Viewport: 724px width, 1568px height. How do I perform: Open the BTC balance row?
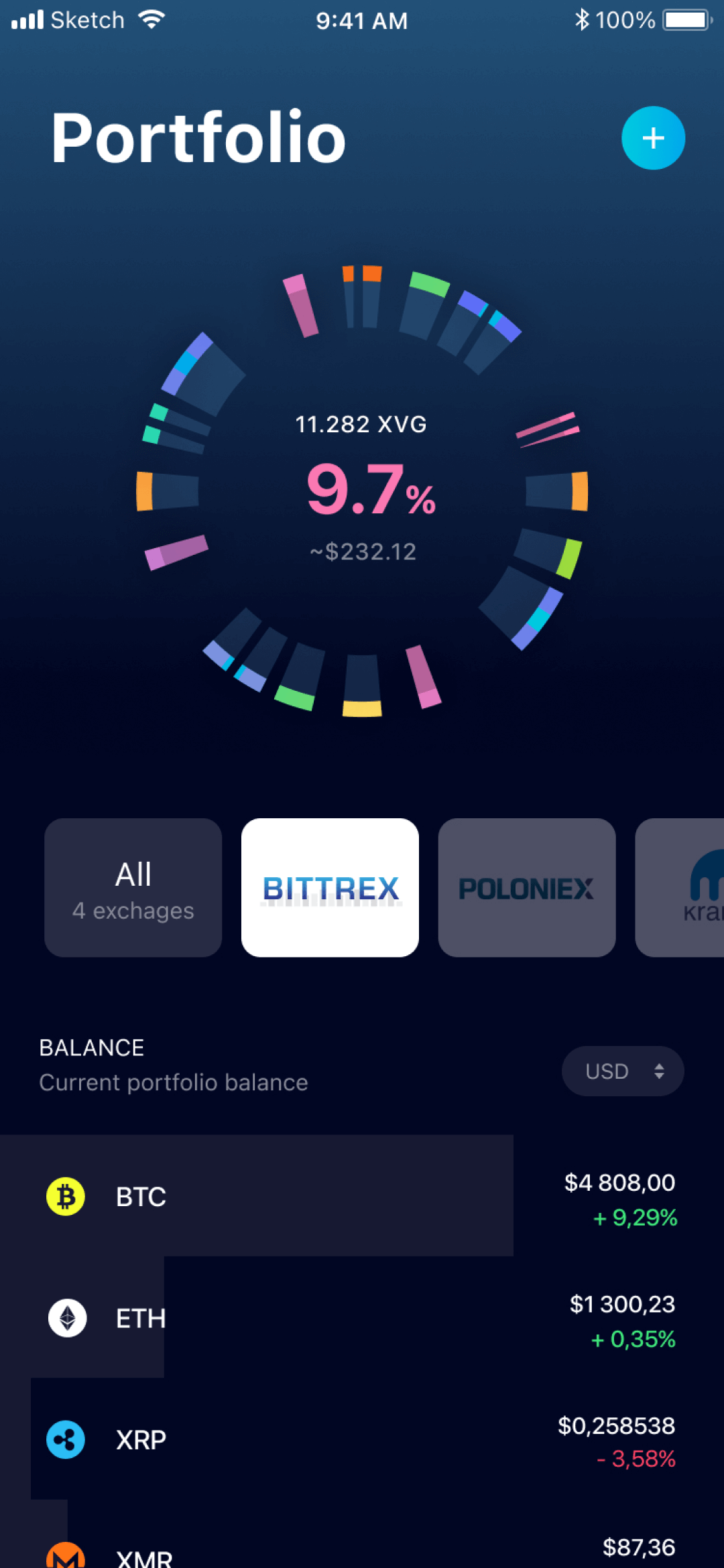[362, 1196]
